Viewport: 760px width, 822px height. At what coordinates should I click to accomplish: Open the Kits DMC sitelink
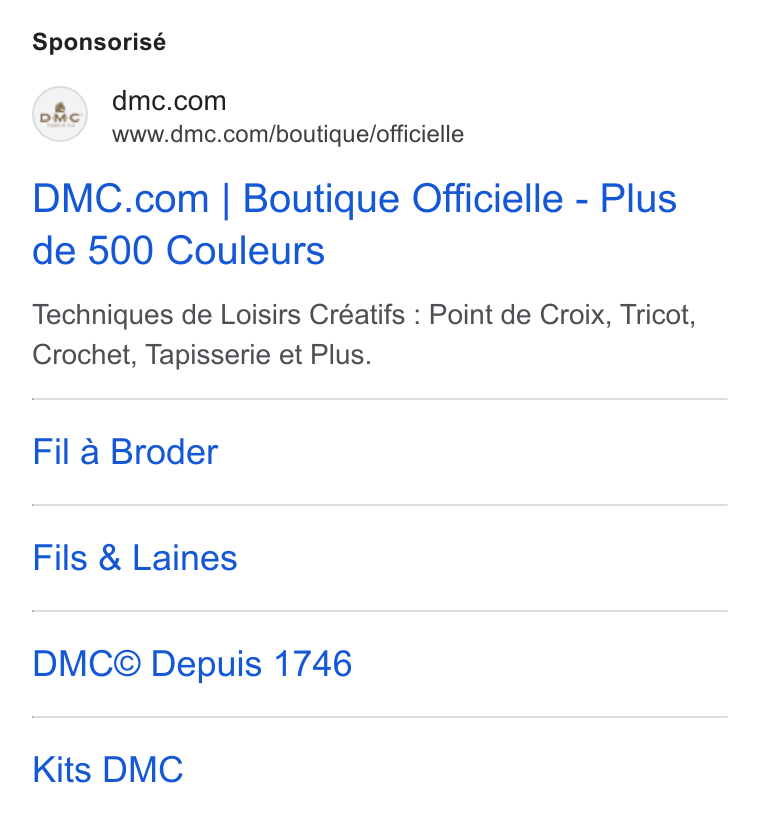[x=107, y=770]
